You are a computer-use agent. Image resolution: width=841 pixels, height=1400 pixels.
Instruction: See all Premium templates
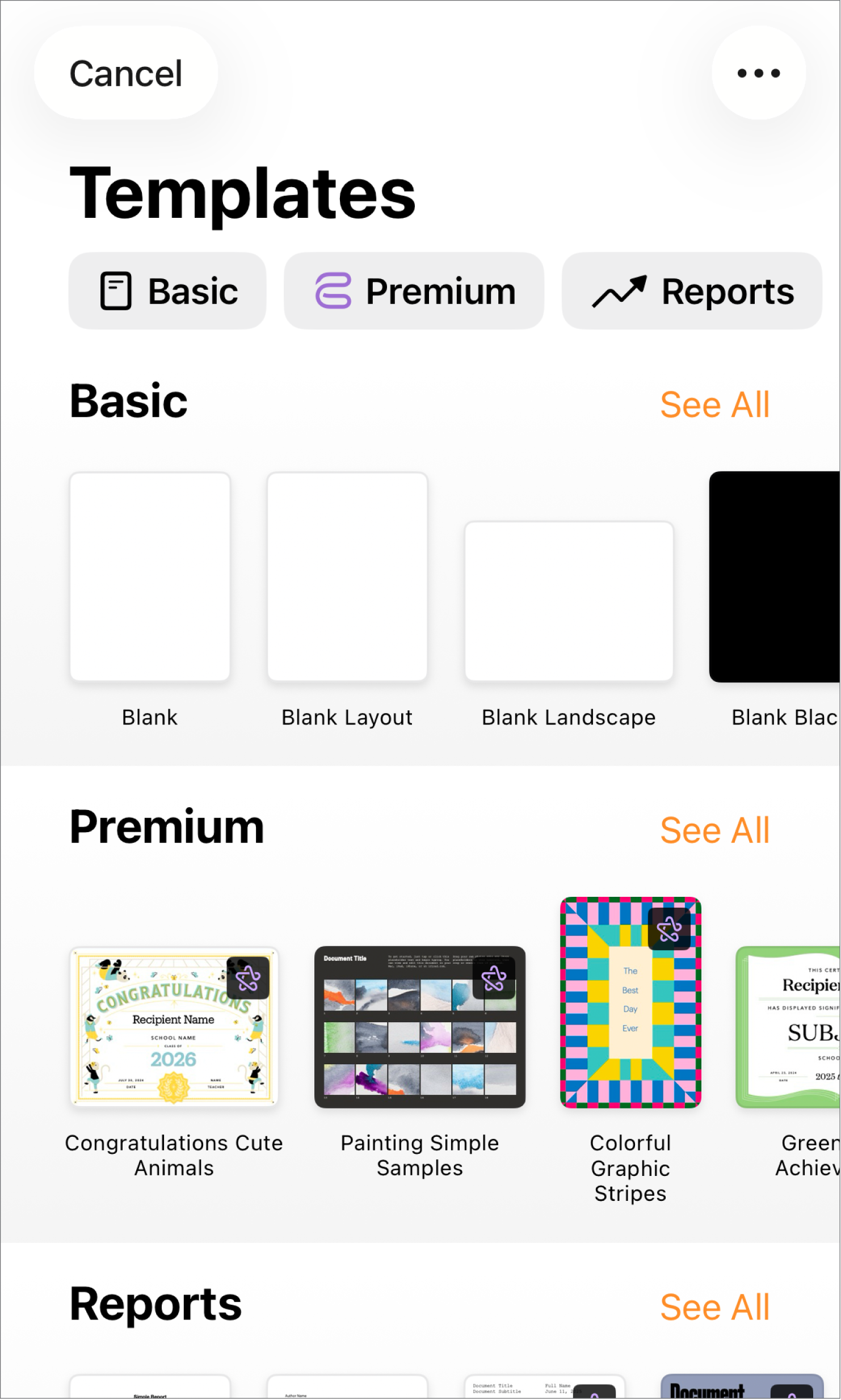click(x=714, y=830)
